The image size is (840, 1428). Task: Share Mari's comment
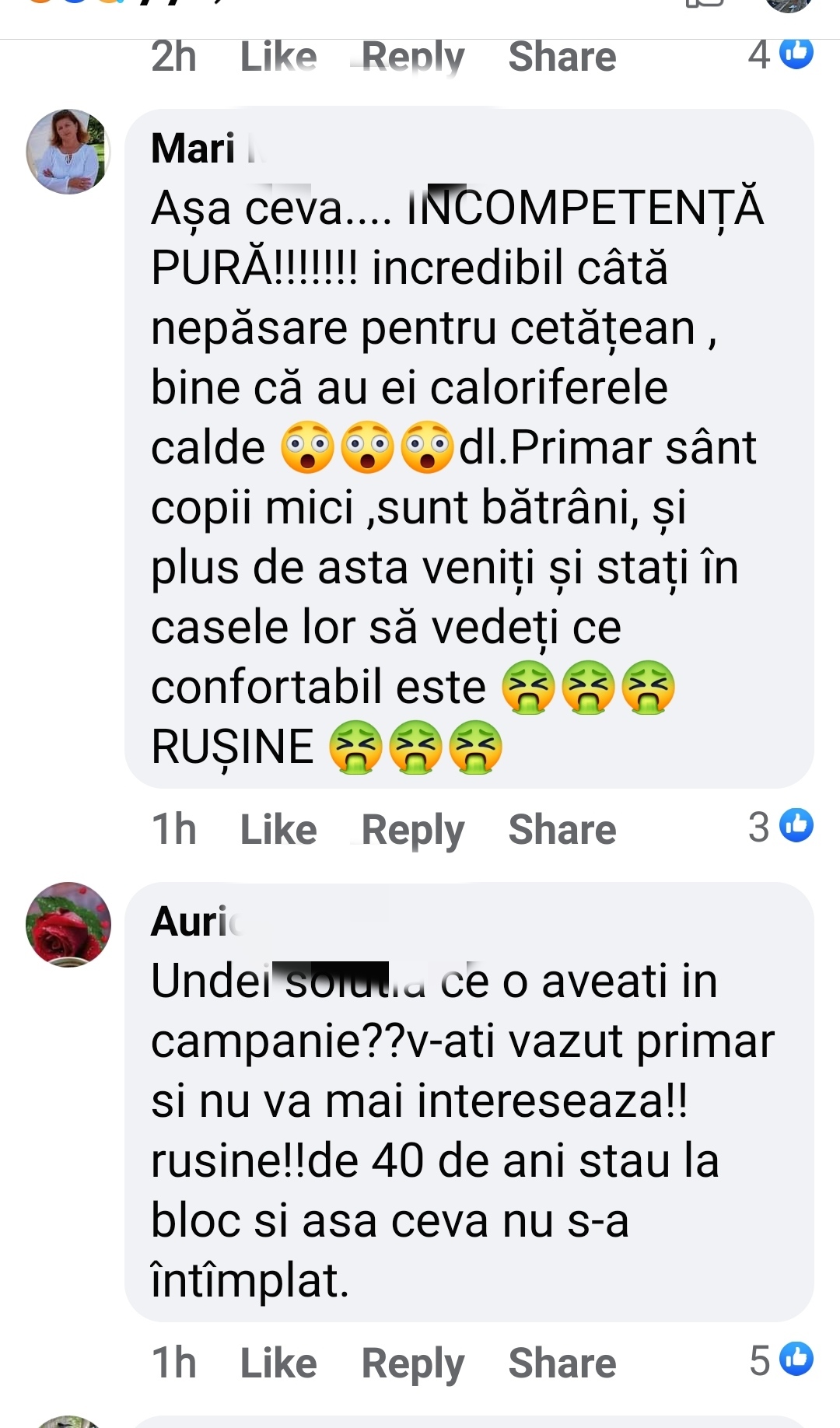(x=562, y=829)
